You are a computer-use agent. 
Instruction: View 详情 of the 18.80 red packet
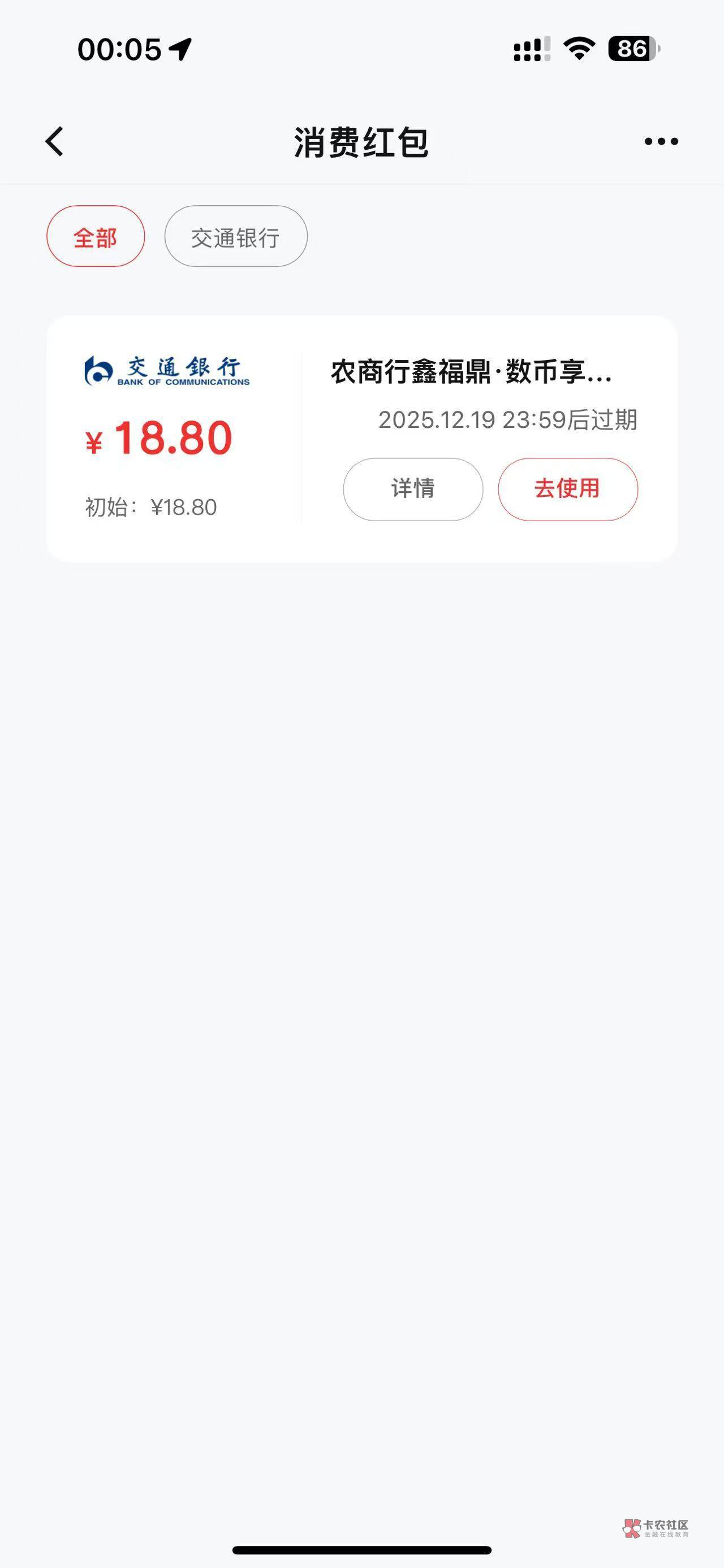click(413, 489)
